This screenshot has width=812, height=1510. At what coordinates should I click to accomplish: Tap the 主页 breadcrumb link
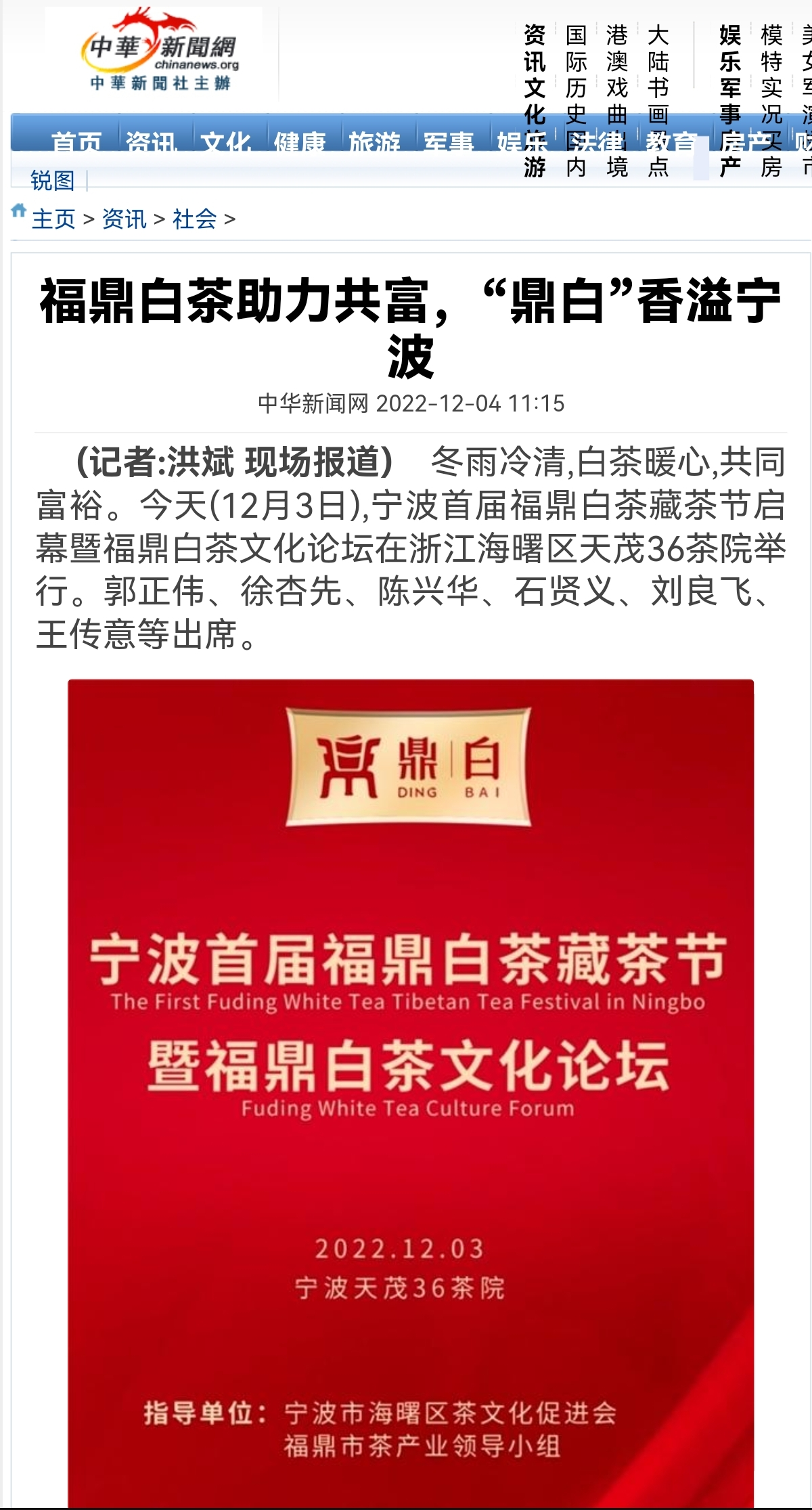[53, 219]
